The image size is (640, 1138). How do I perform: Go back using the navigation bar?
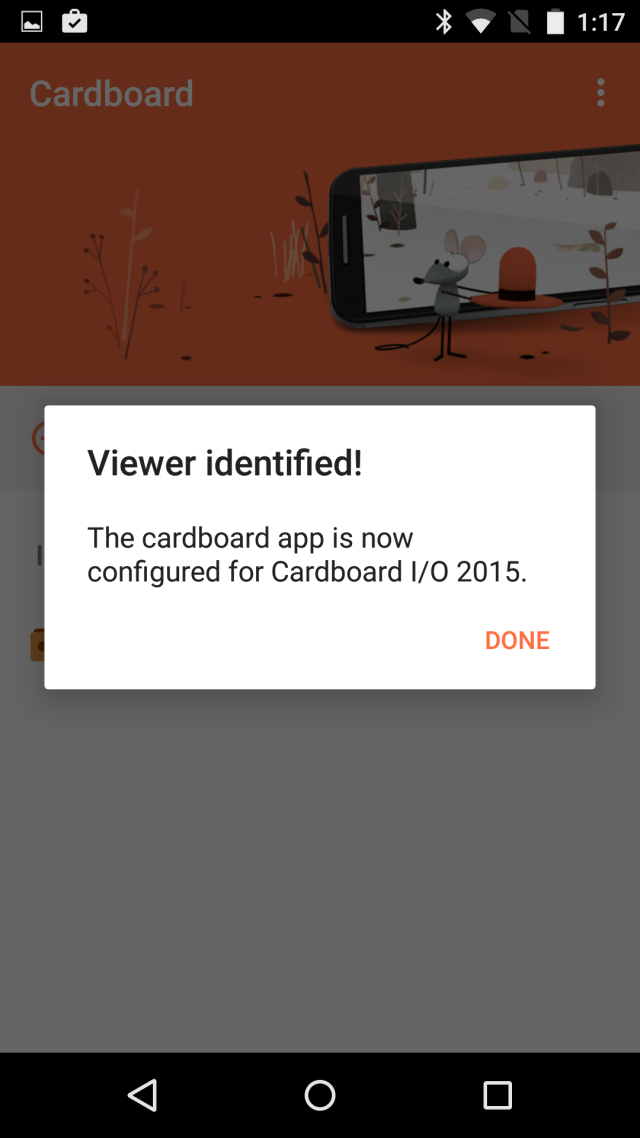tap(143, 1094)
